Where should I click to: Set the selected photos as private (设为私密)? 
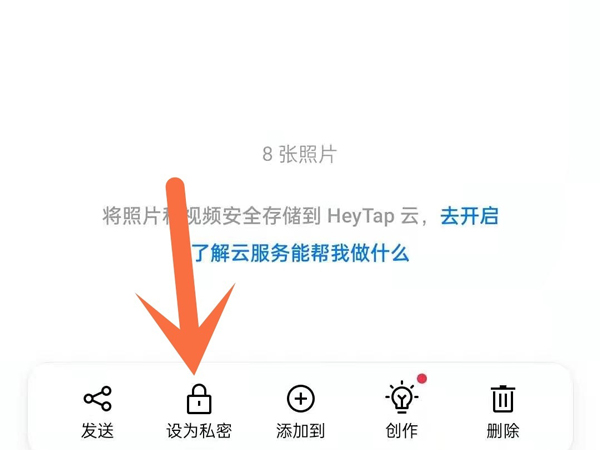click(198, 411)
